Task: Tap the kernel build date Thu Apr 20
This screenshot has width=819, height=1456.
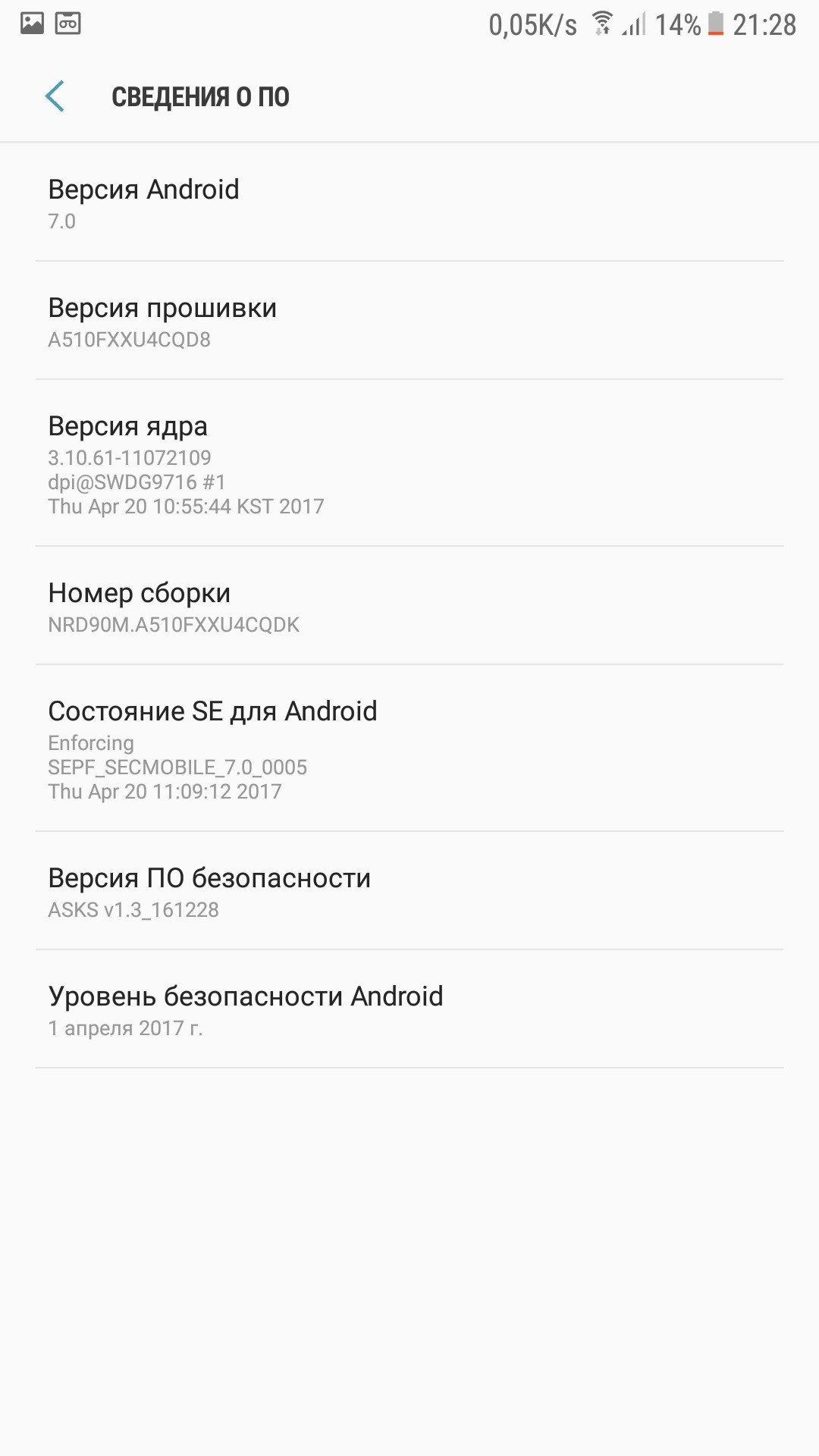Action: click(185, 507)
